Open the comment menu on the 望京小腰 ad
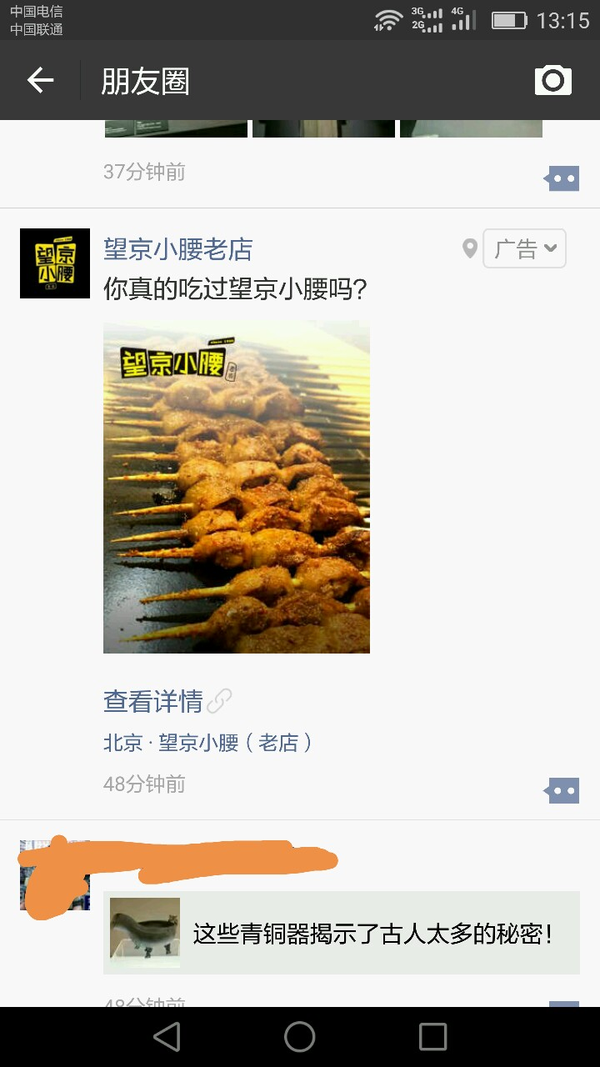Screen dimensions: 600x1067 coord(562,791)
